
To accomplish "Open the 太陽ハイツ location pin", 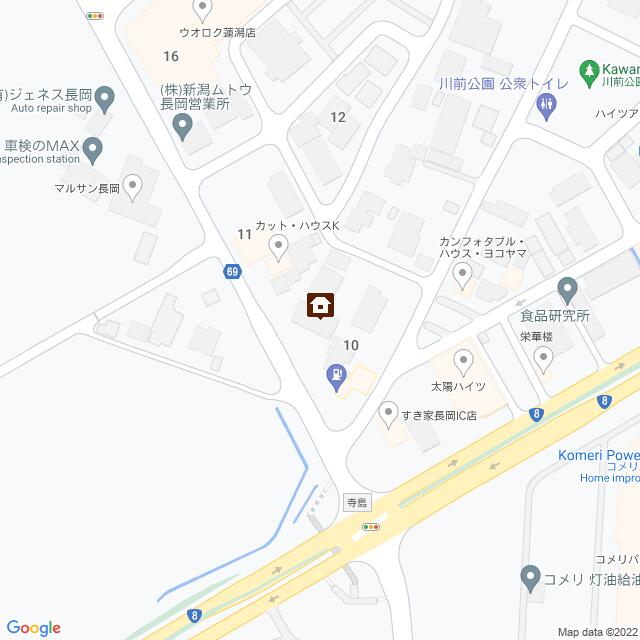I will tap(463, 361).
